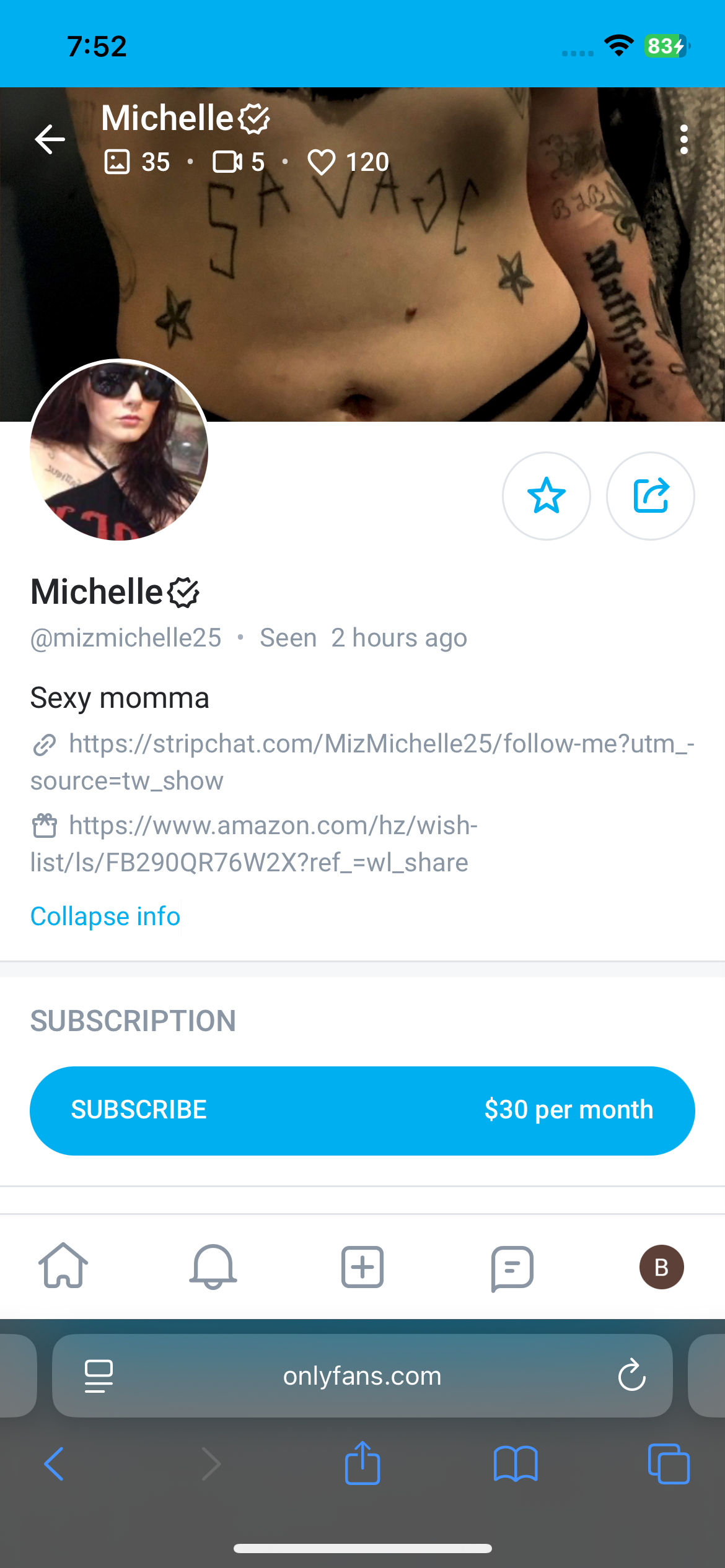Open the Safari share sheet
Viewport: 725px width, 1568px height.
coord(362,1464)
